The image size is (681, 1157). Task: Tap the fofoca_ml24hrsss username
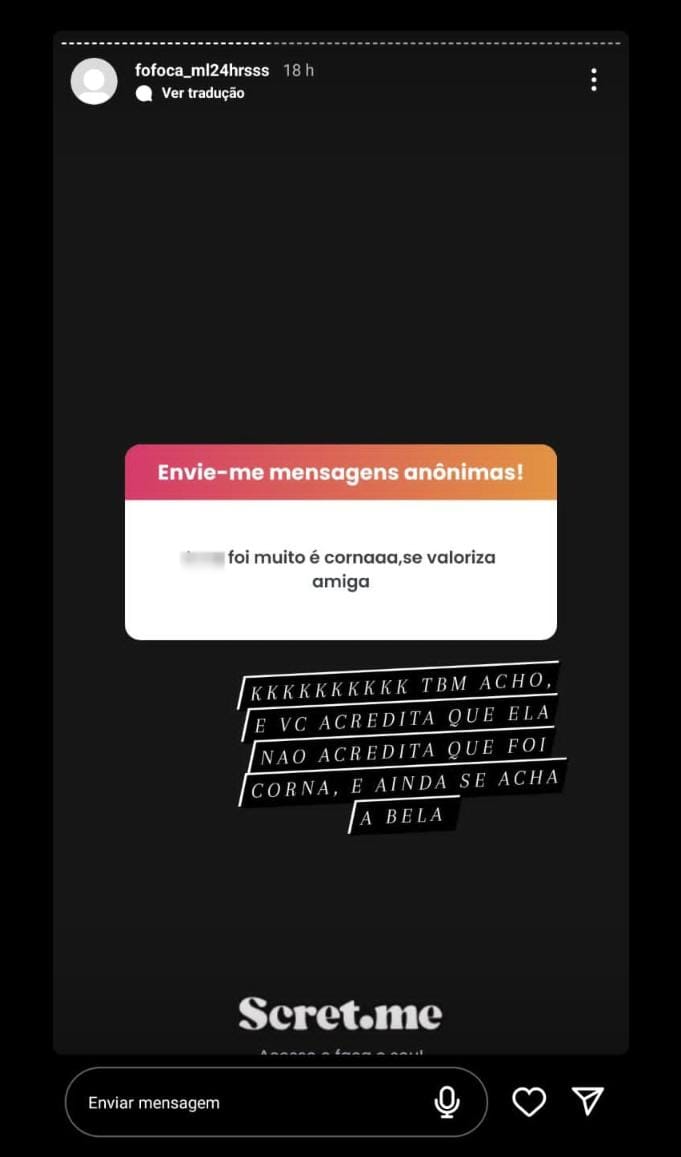point(202,70)
